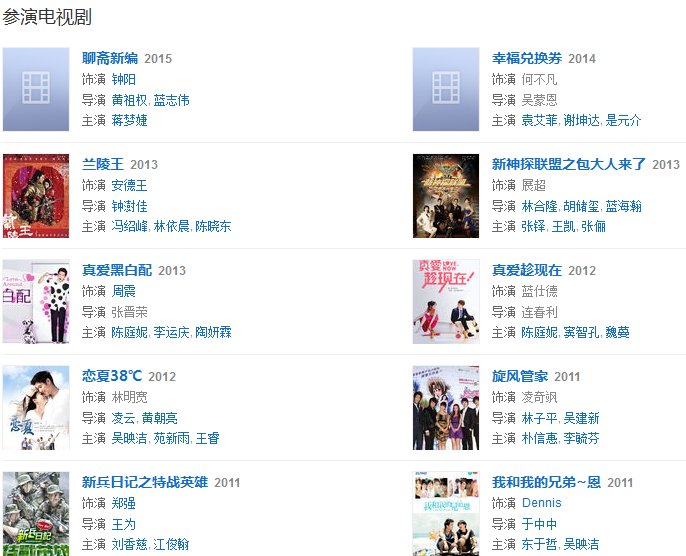Tap the 旋风管家 poster thumbnail
686x556 pixels.
445,407
